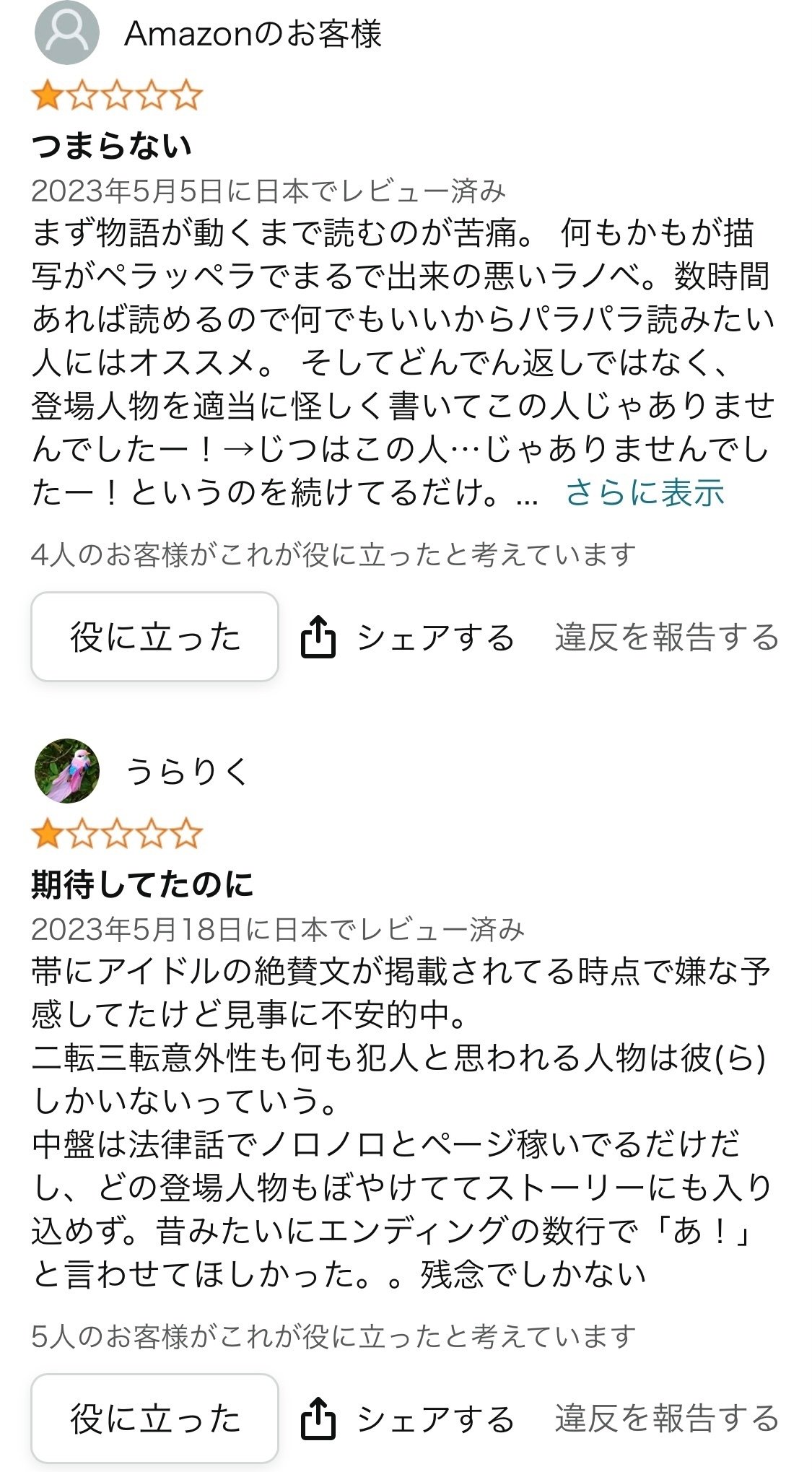Click シェアする text on the first review
The image size is (812, 1472).
433,637
